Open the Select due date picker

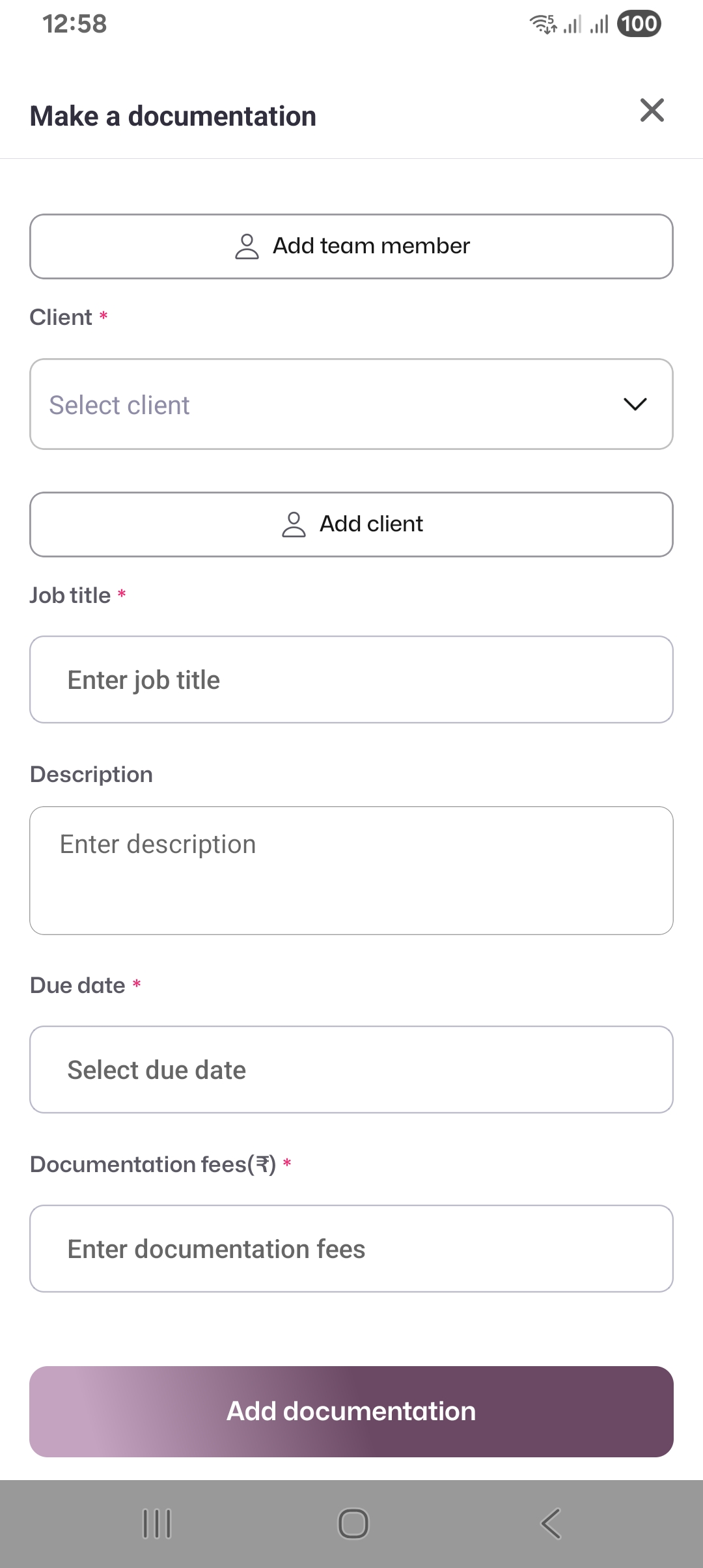pos(351,1070)
